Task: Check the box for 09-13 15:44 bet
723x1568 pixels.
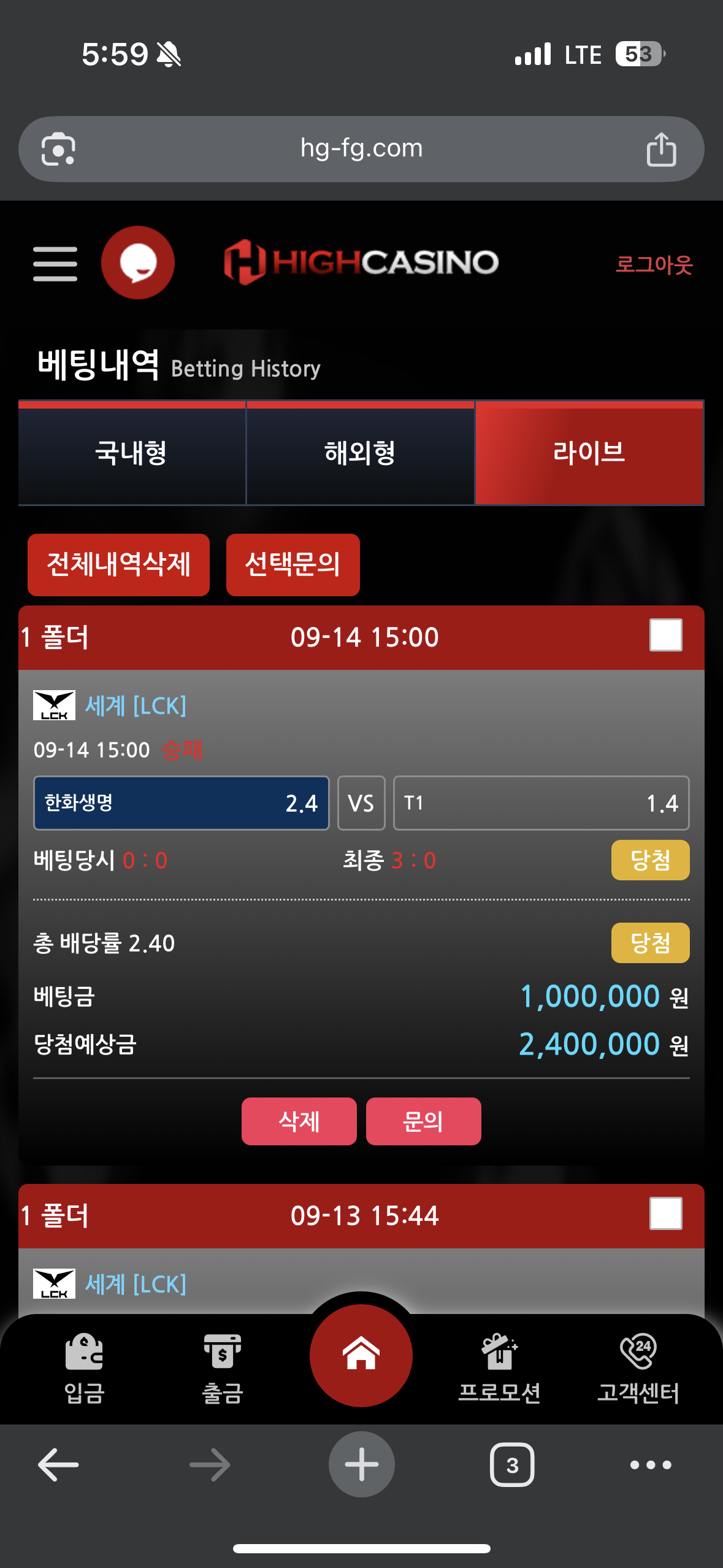Action: tap(666, 1213)
